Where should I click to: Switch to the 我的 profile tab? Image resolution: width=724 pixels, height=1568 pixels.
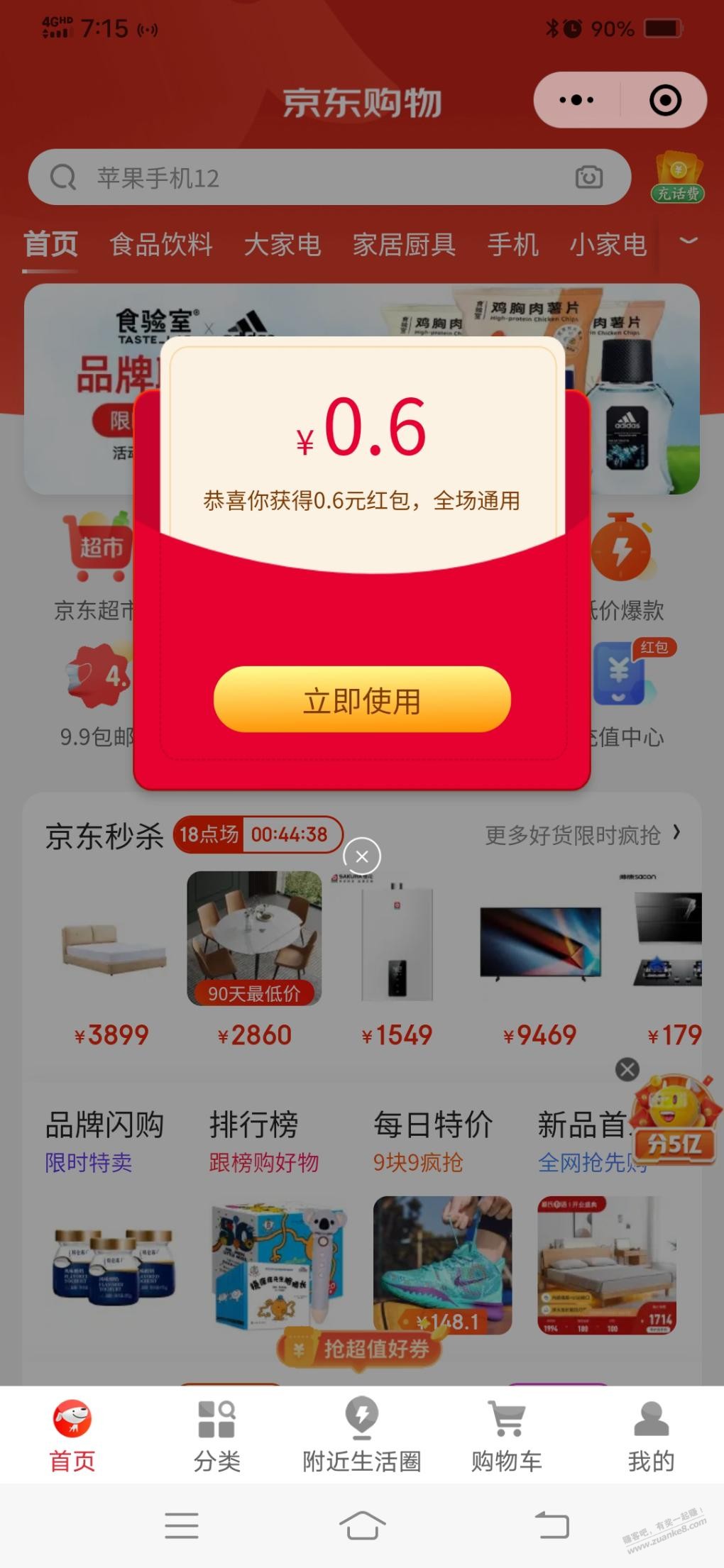[x=651, y=1435]
